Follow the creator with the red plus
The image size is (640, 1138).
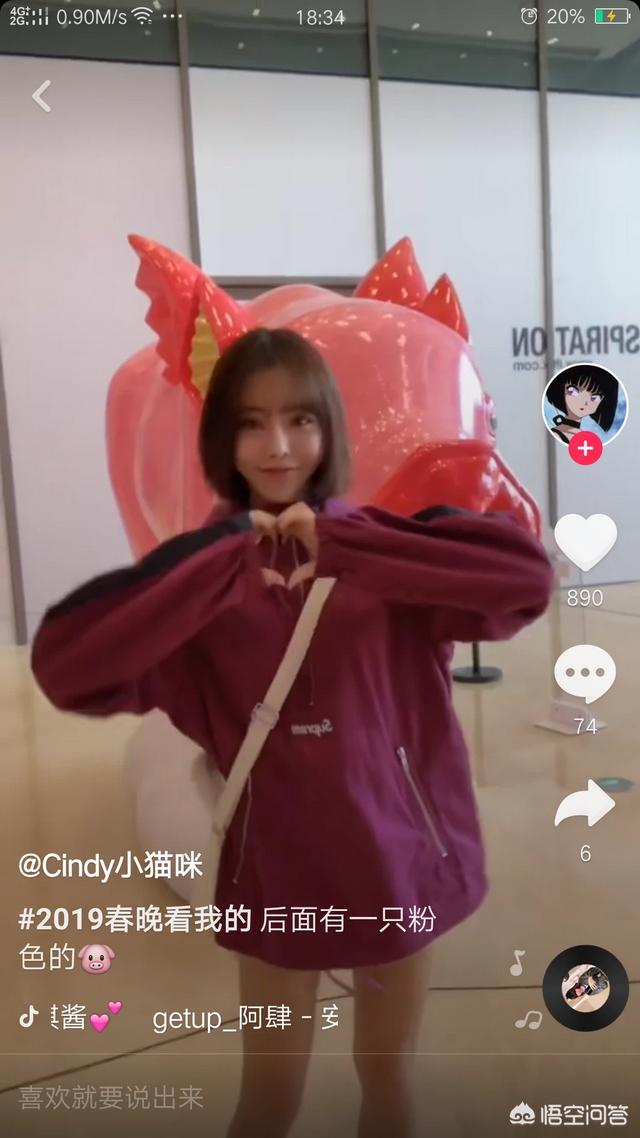[x=585, y=449]
